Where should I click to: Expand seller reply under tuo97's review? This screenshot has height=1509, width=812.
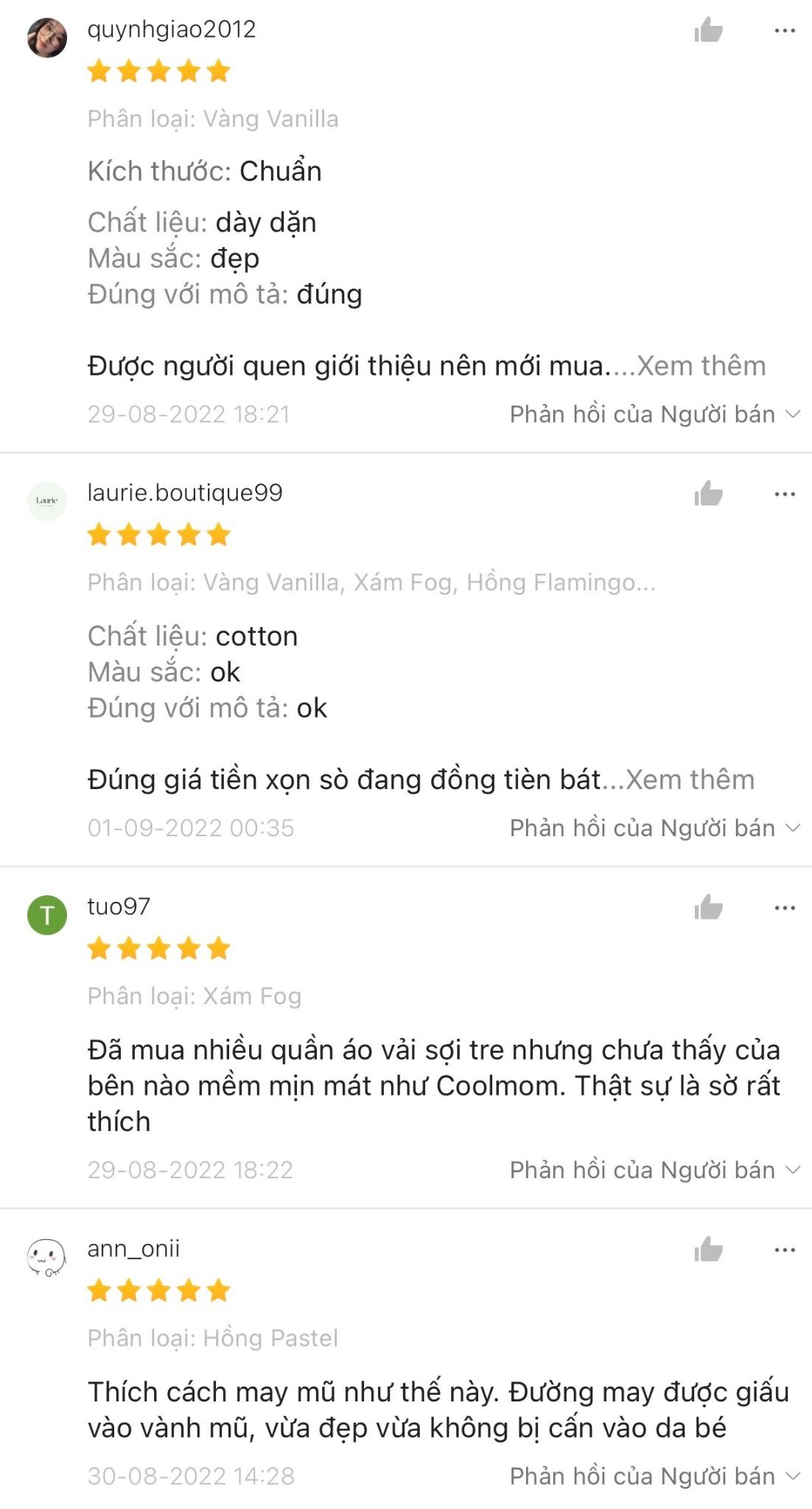click(x=654, y=1170)
